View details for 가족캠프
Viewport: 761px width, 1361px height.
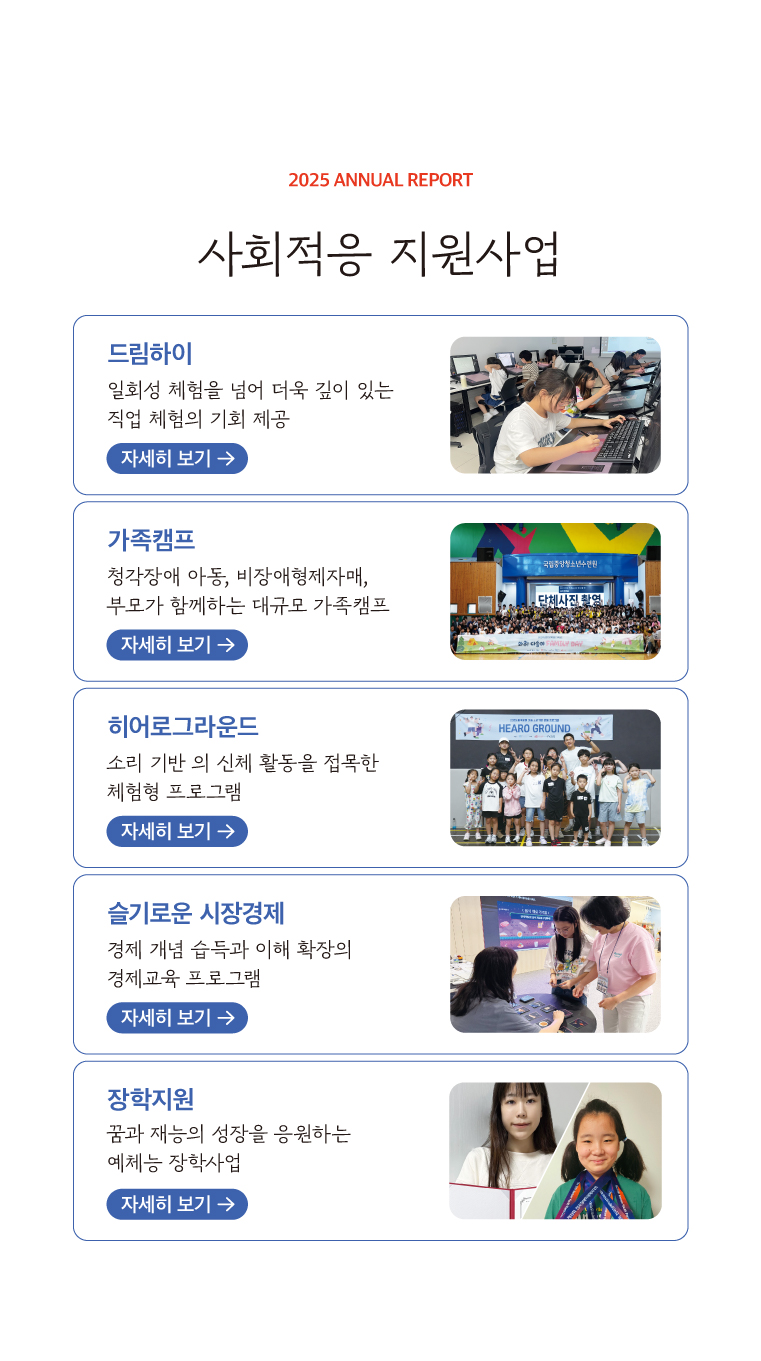pyautogui.click(x=177, y=645)
